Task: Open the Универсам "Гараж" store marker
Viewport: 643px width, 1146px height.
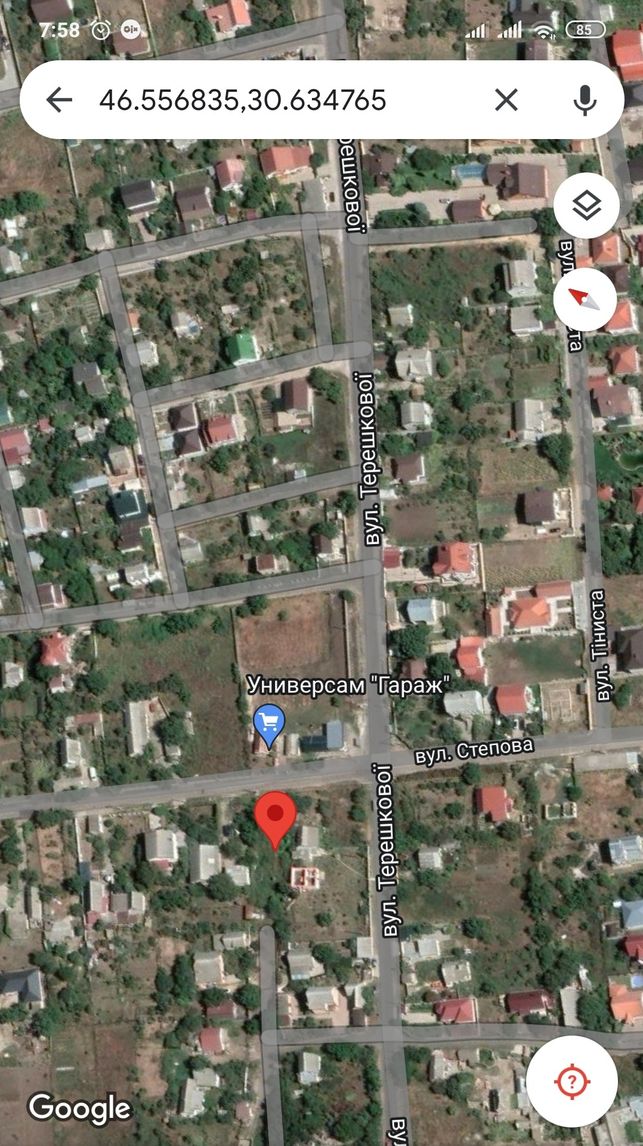Action: point(269,725)
